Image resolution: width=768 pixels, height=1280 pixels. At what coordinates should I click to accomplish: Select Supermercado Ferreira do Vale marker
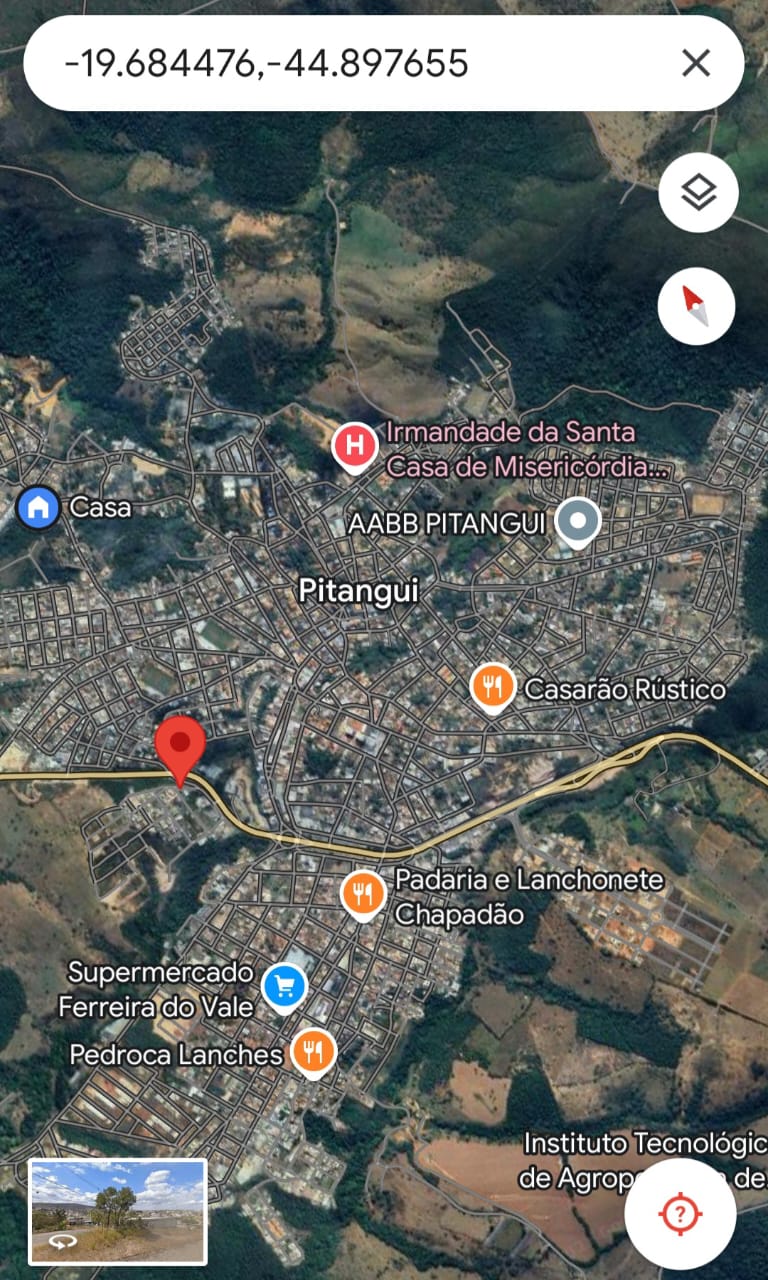pyautogui.click(x=285, y=987)
